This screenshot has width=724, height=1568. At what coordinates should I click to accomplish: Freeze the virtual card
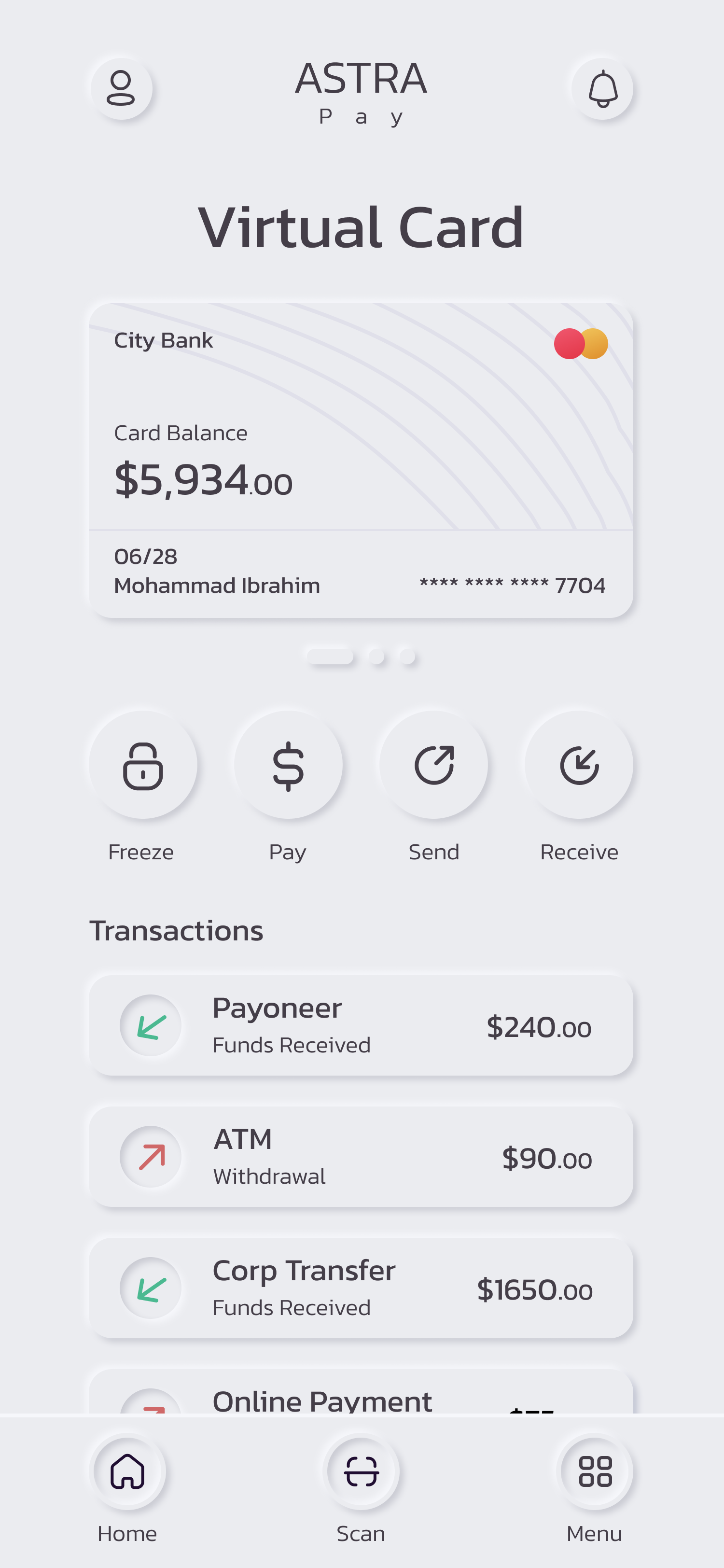[142, 766]
